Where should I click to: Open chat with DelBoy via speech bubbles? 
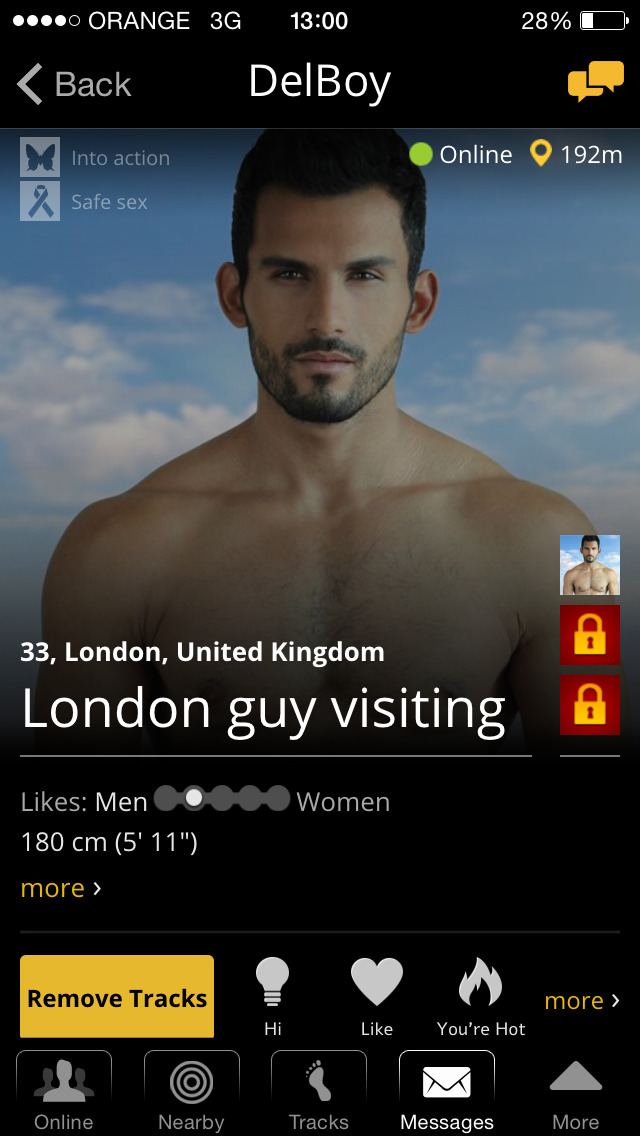(595, 82)
